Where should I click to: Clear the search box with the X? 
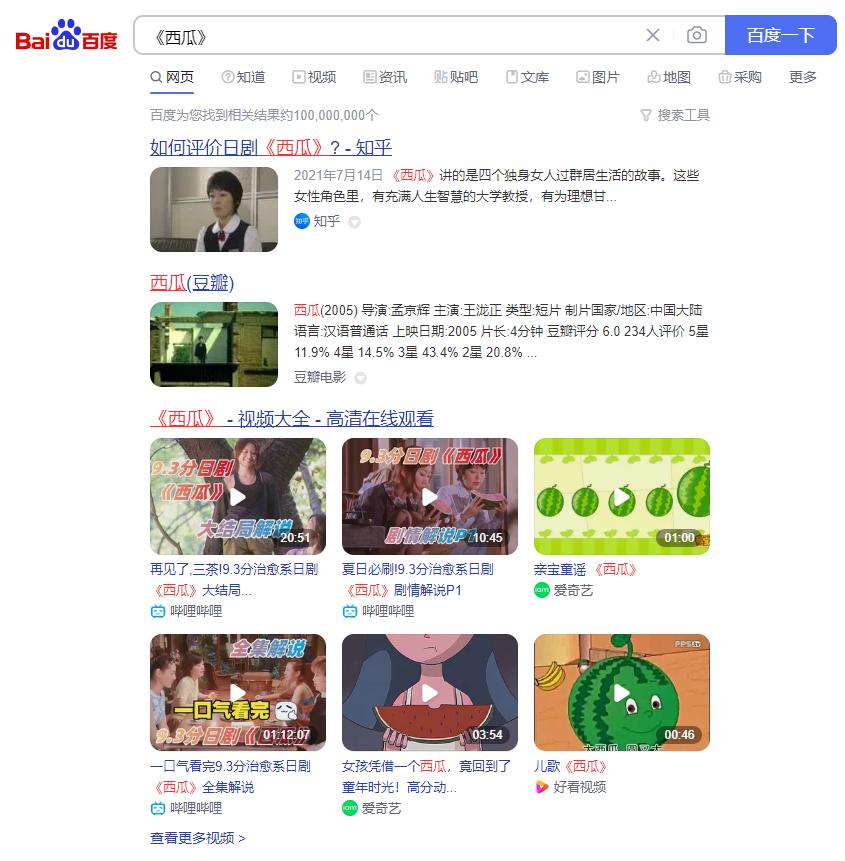point(653,35)
